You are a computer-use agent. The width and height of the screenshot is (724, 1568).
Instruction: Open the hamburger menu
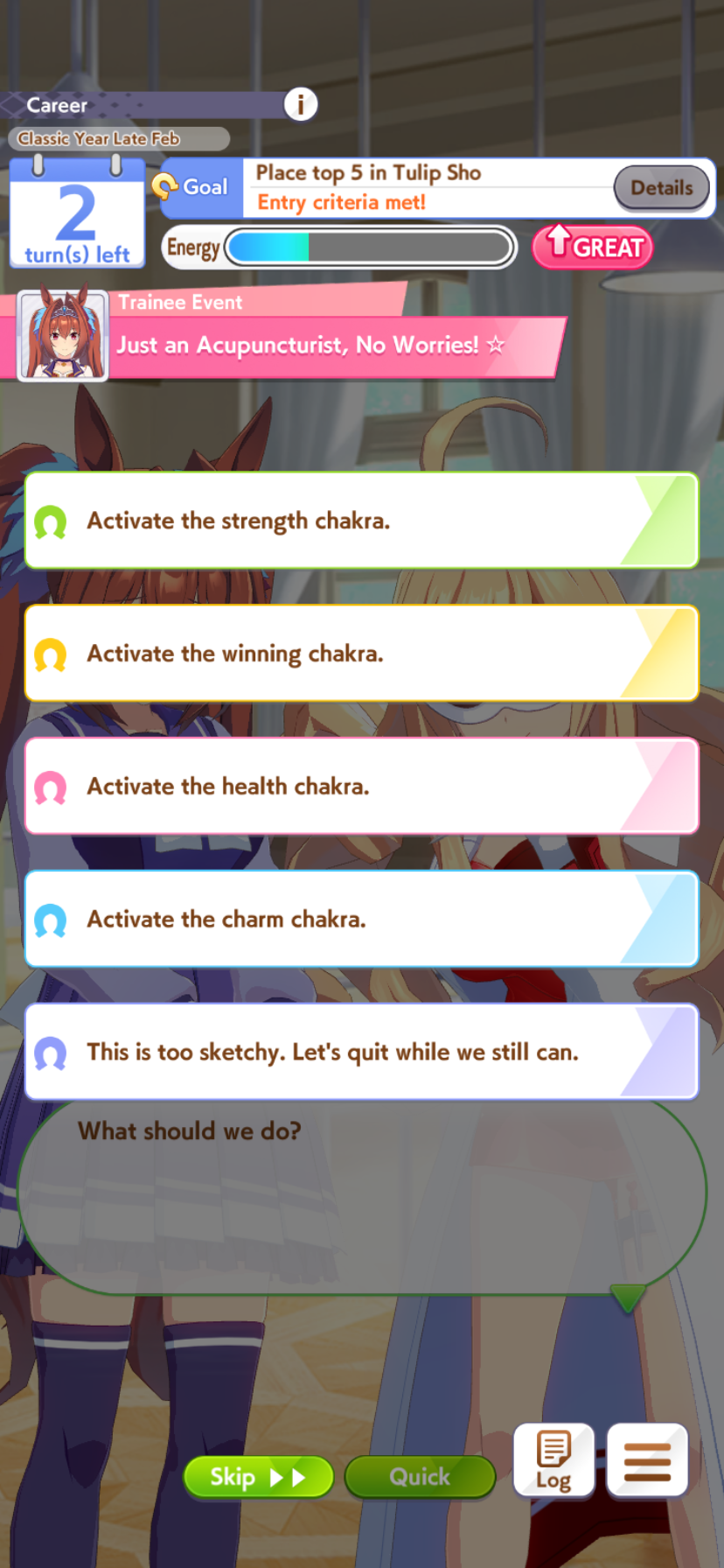tap(647, 1461)
